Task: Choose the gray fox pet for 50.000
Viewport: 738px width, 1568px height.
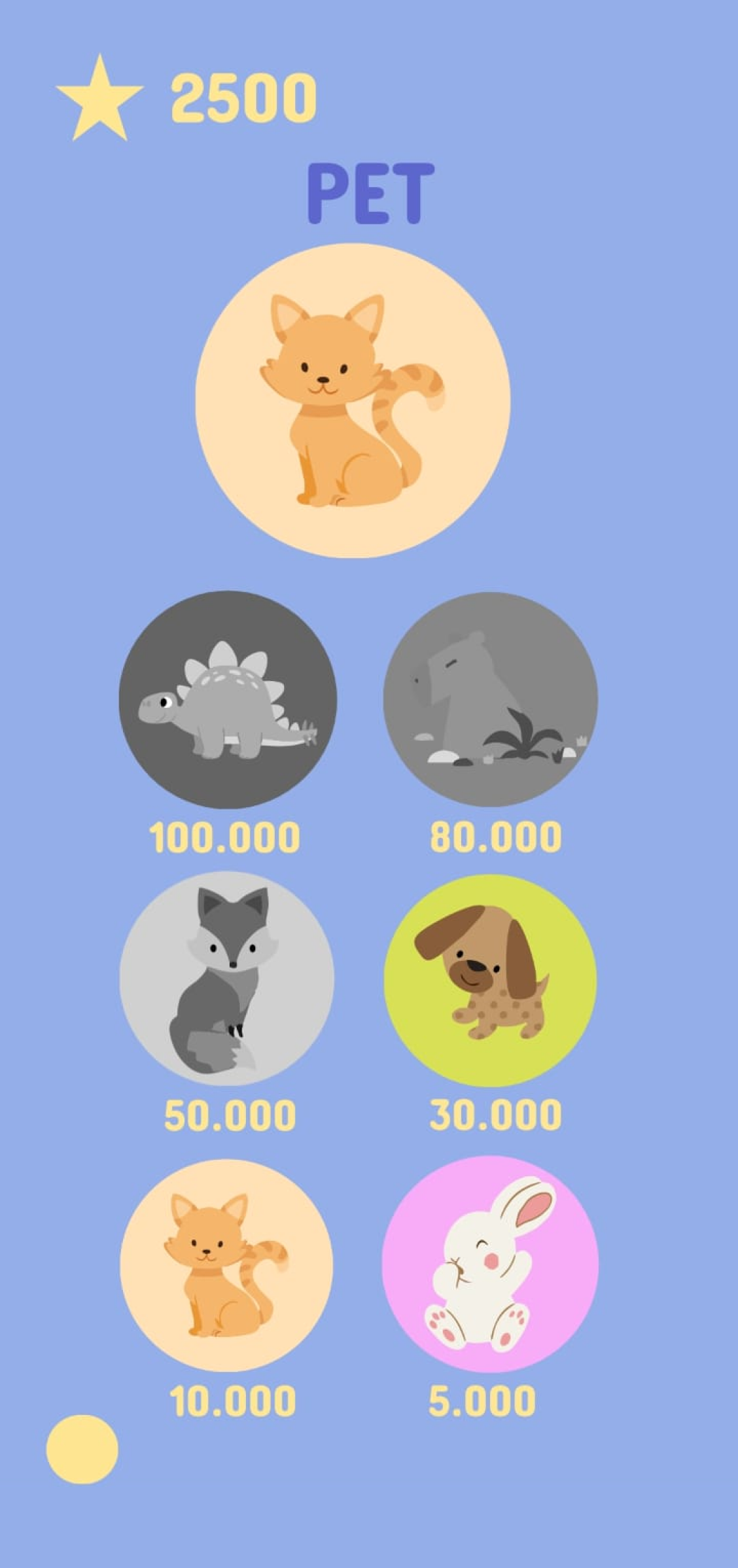Action: [227, 978]
